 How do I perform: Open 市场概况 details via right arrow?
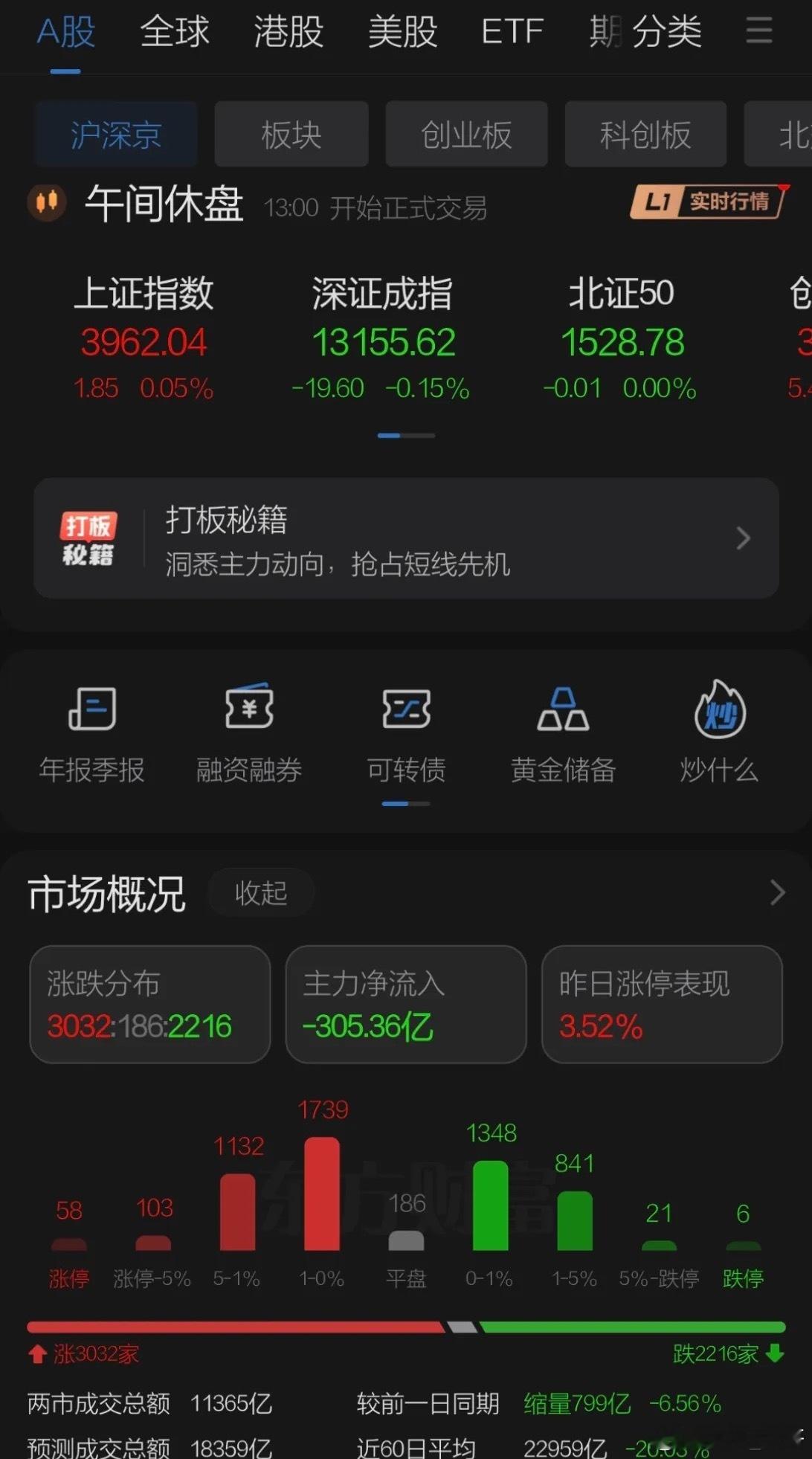[x=777, y=891]
